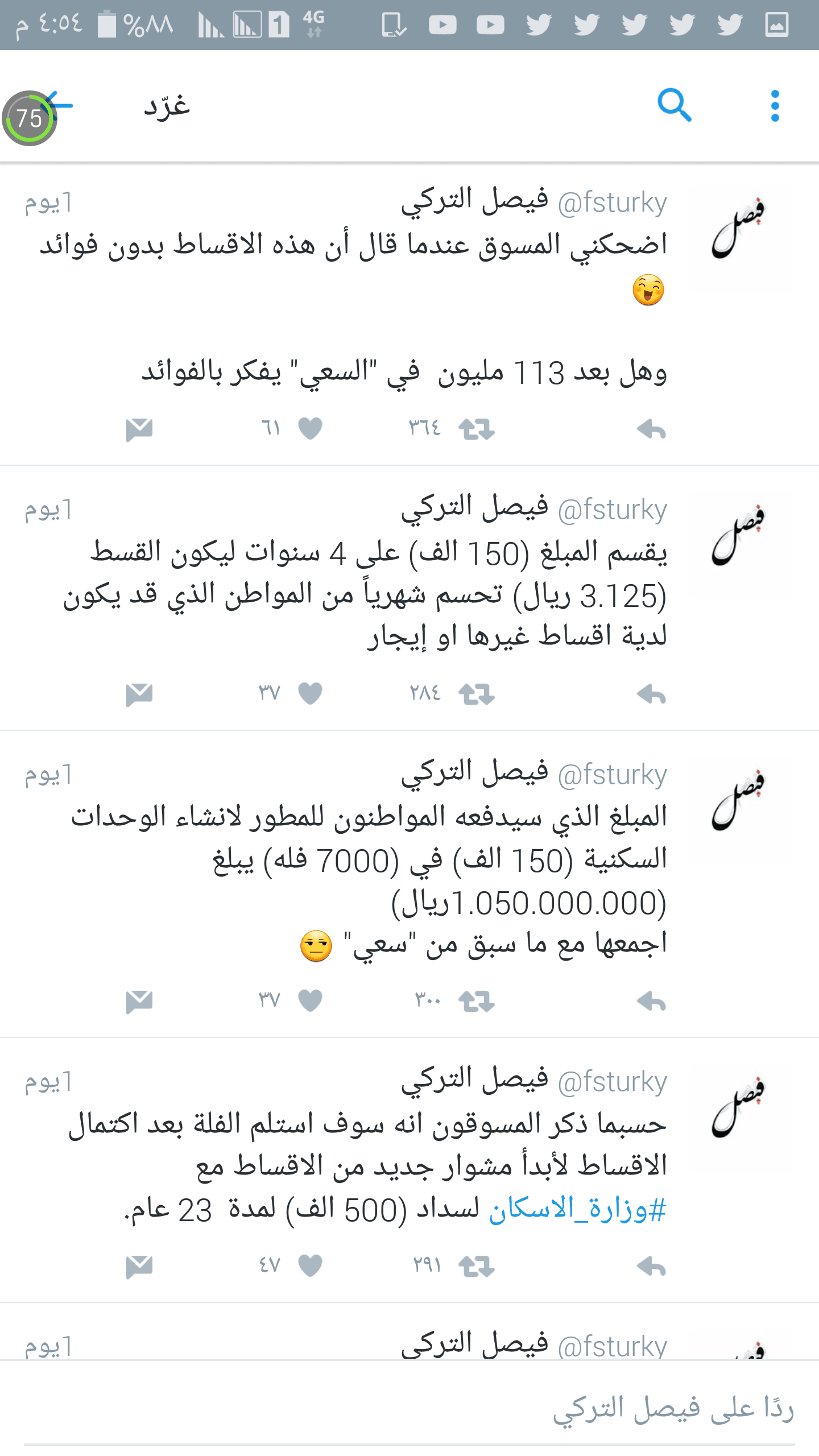Screen dimensions: 819x1456
Task: Open the search magnifier icon
Action: pos(674,105)
